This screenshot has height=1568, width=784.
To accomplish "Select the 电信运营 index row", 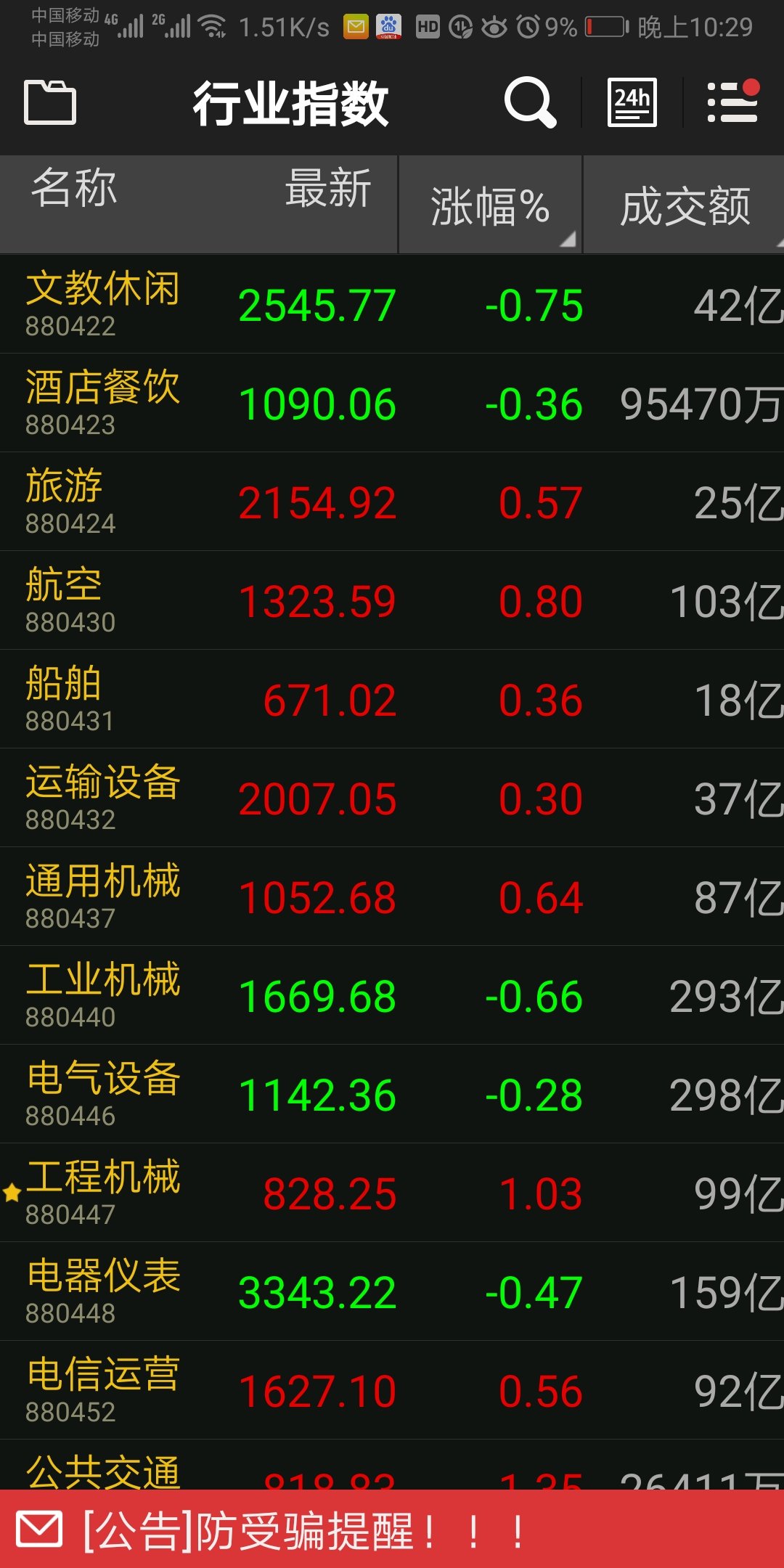I will point(392,1390).
